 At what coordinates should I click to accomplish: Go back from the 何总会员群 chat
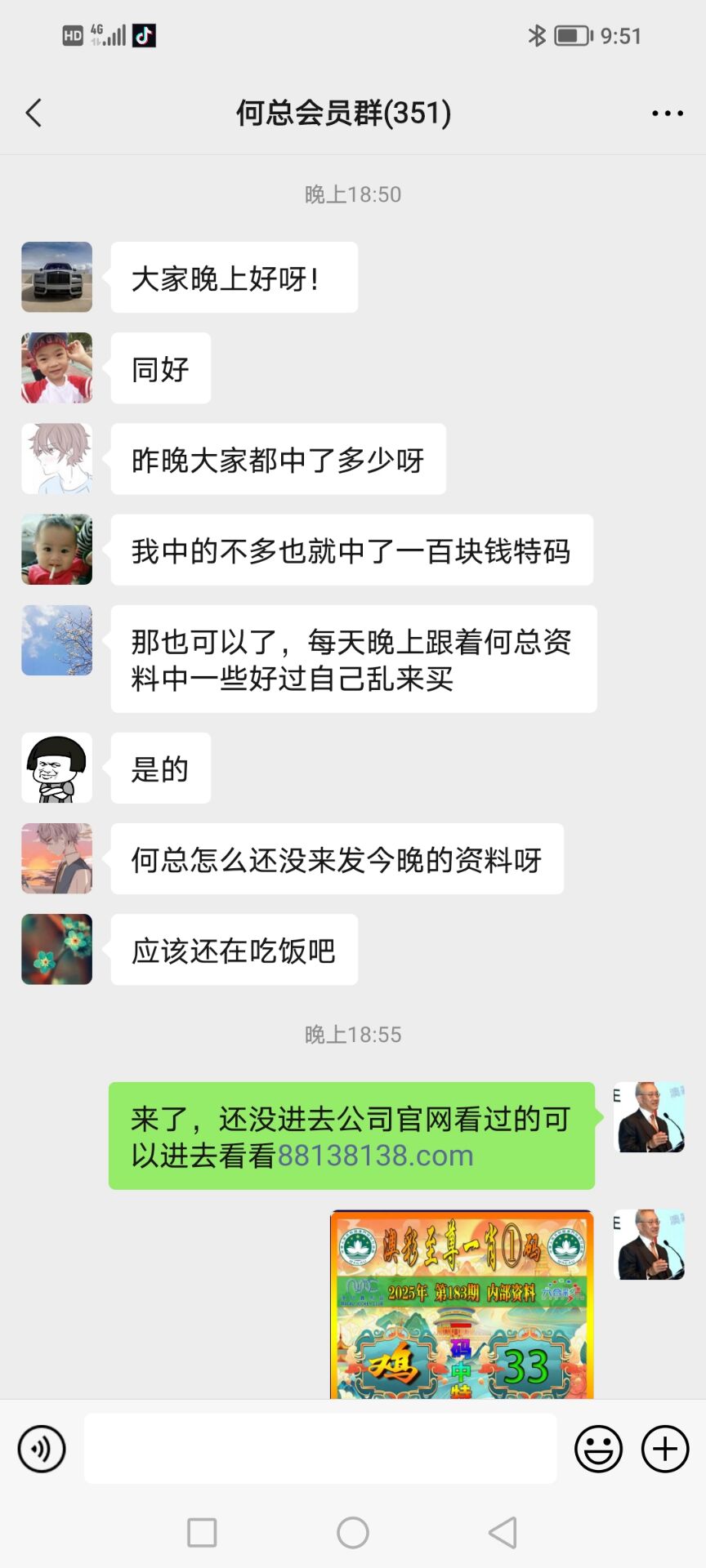click(34, 114)
